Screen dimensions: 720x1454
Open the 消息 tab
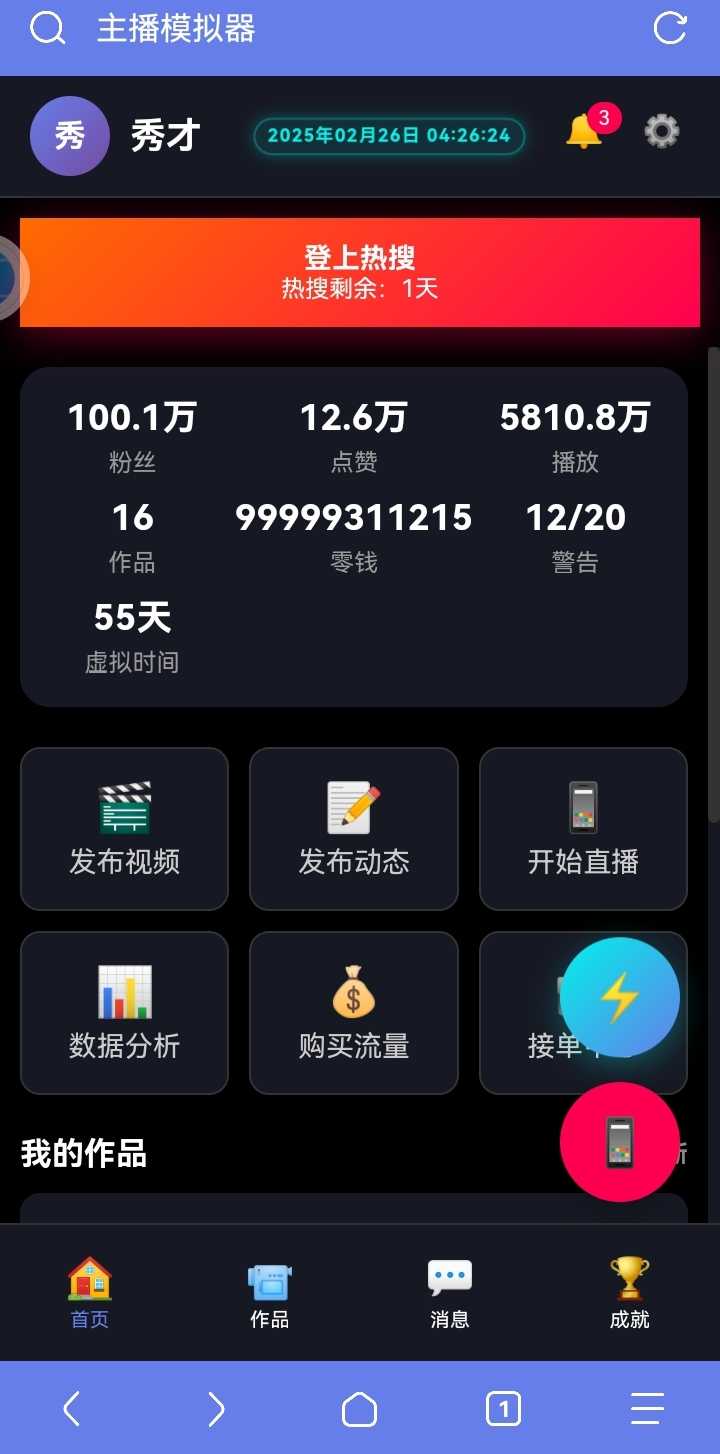[x=449, y=1292]
